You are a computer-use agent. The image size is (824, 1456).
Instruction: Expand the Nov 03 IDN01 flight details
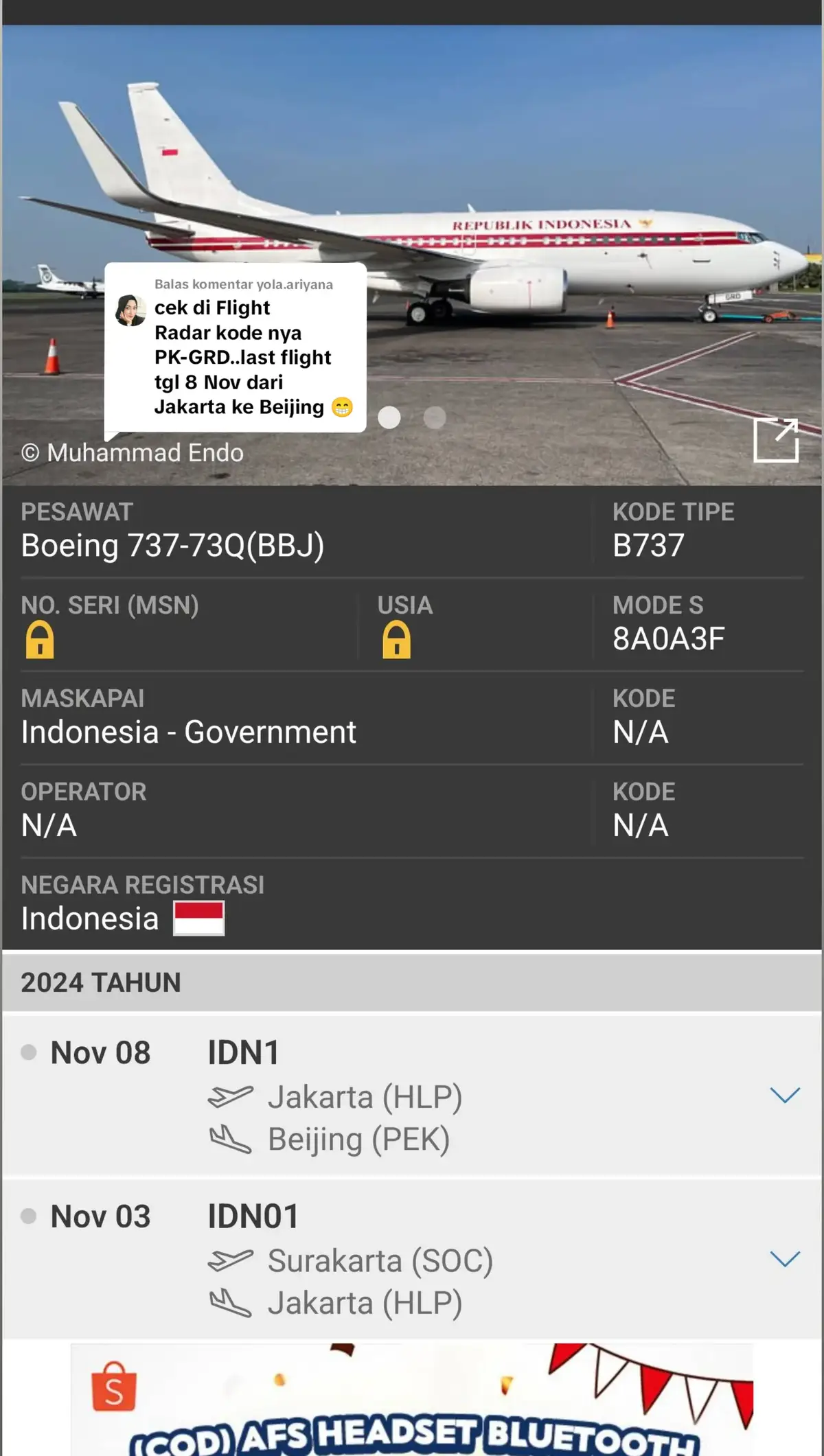click(785, 1258)
